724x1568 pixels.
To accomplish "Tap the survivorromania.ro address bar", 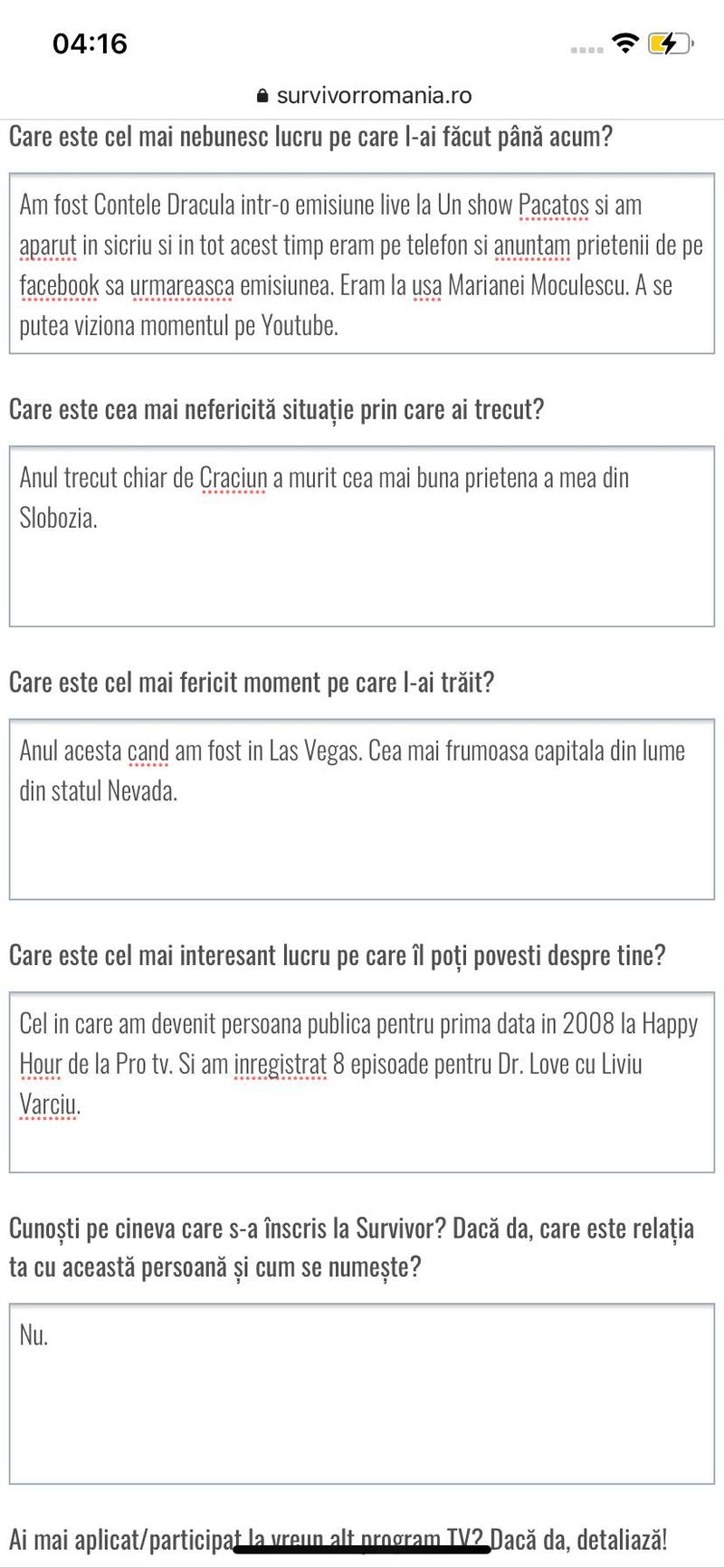I will [x=364, y=95].
